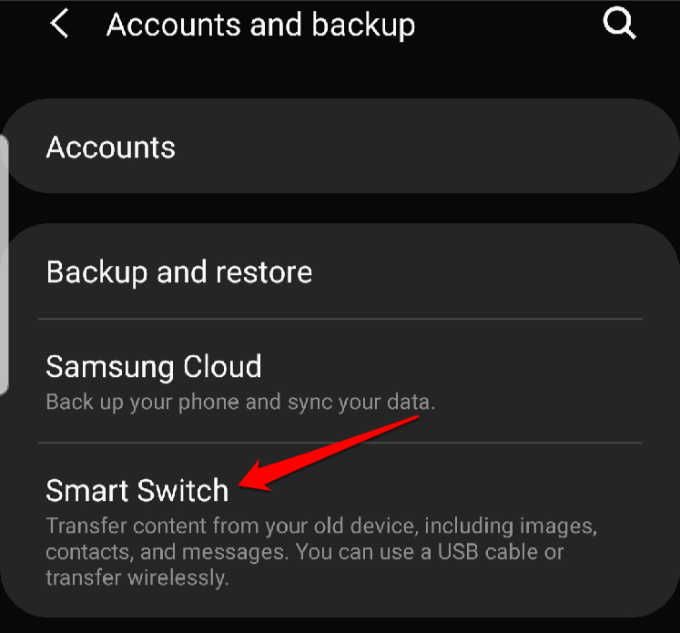Open Smart Switch

(340, 520)
